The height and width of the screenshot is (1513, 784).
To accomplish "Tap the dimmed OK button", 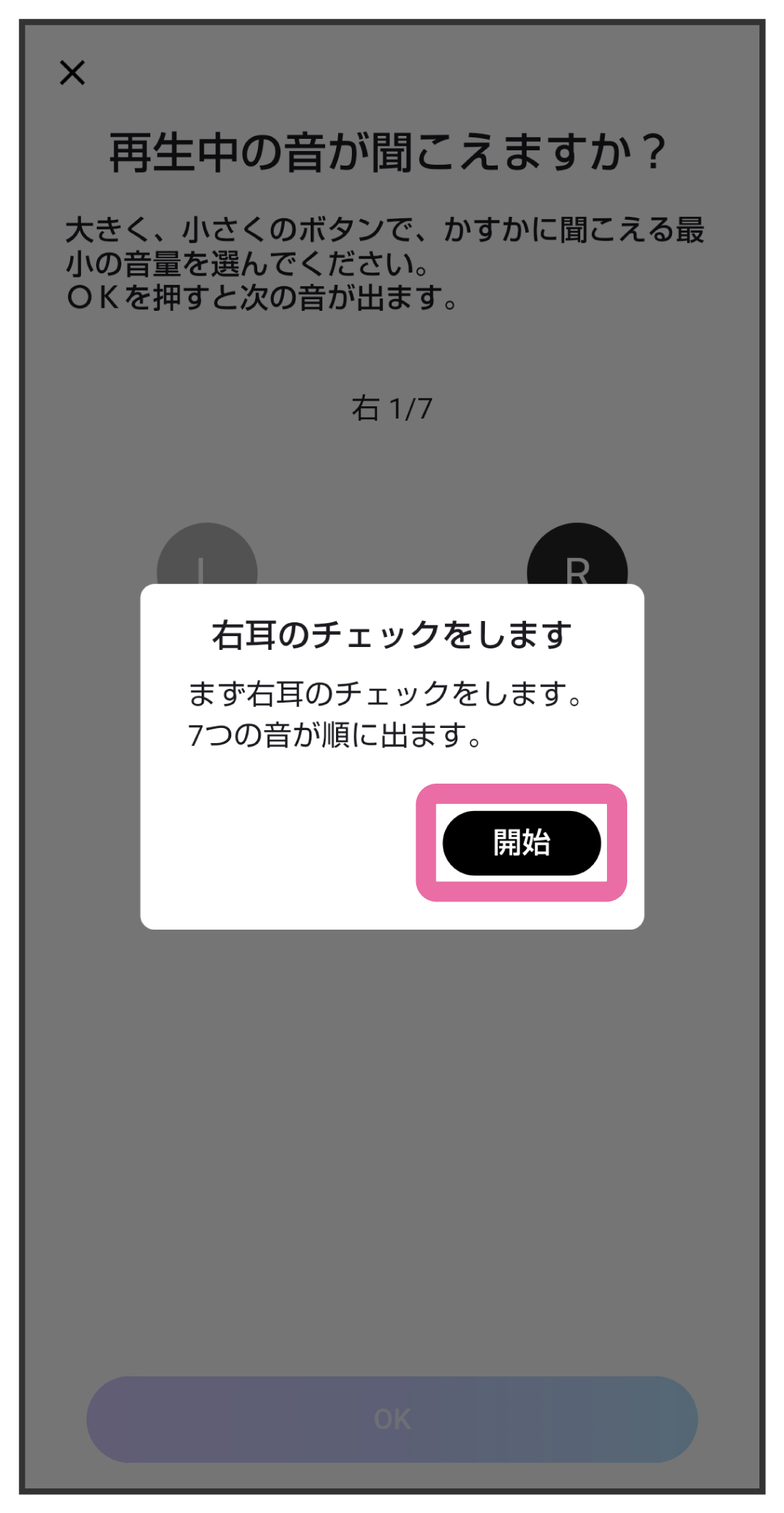I will coord(392,1419).
